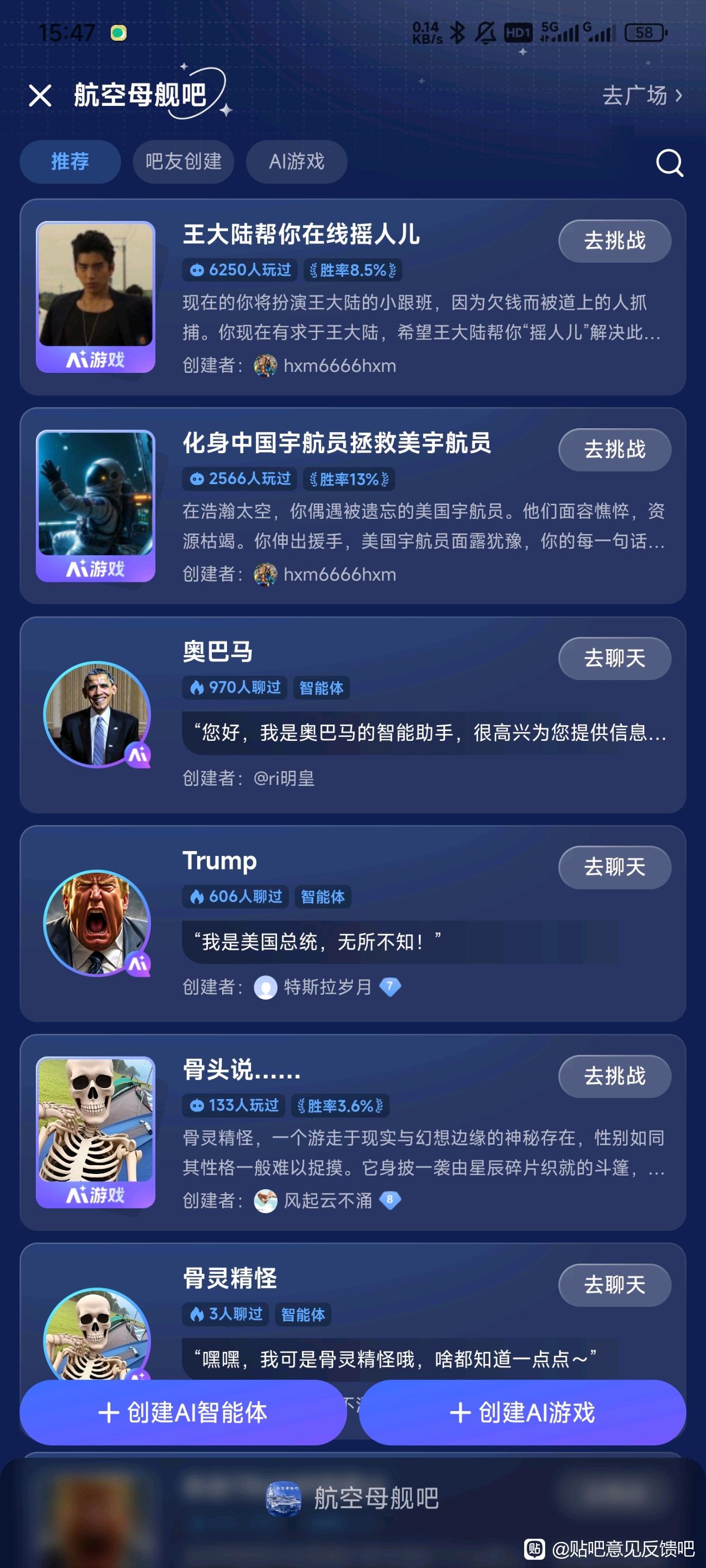Open creator 风起云不涌 on the 骨头说 card
This screenshot has width=706, height=1568.
click(327, 1201)
